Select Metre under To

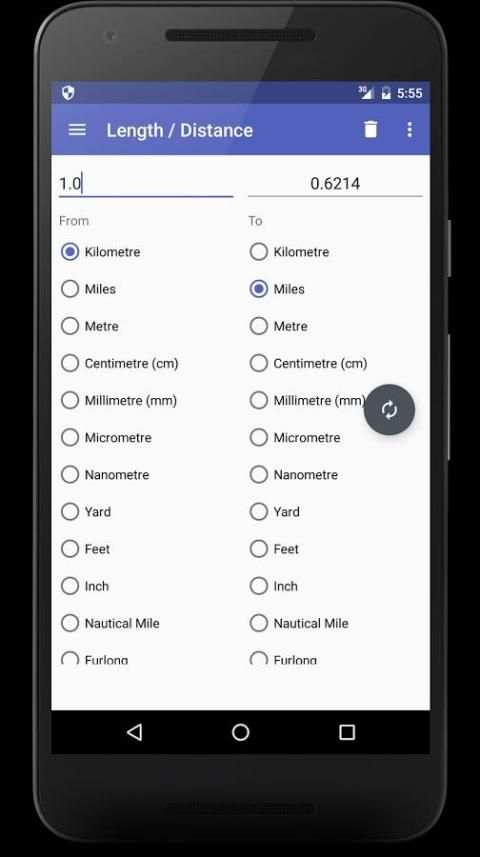279,326
